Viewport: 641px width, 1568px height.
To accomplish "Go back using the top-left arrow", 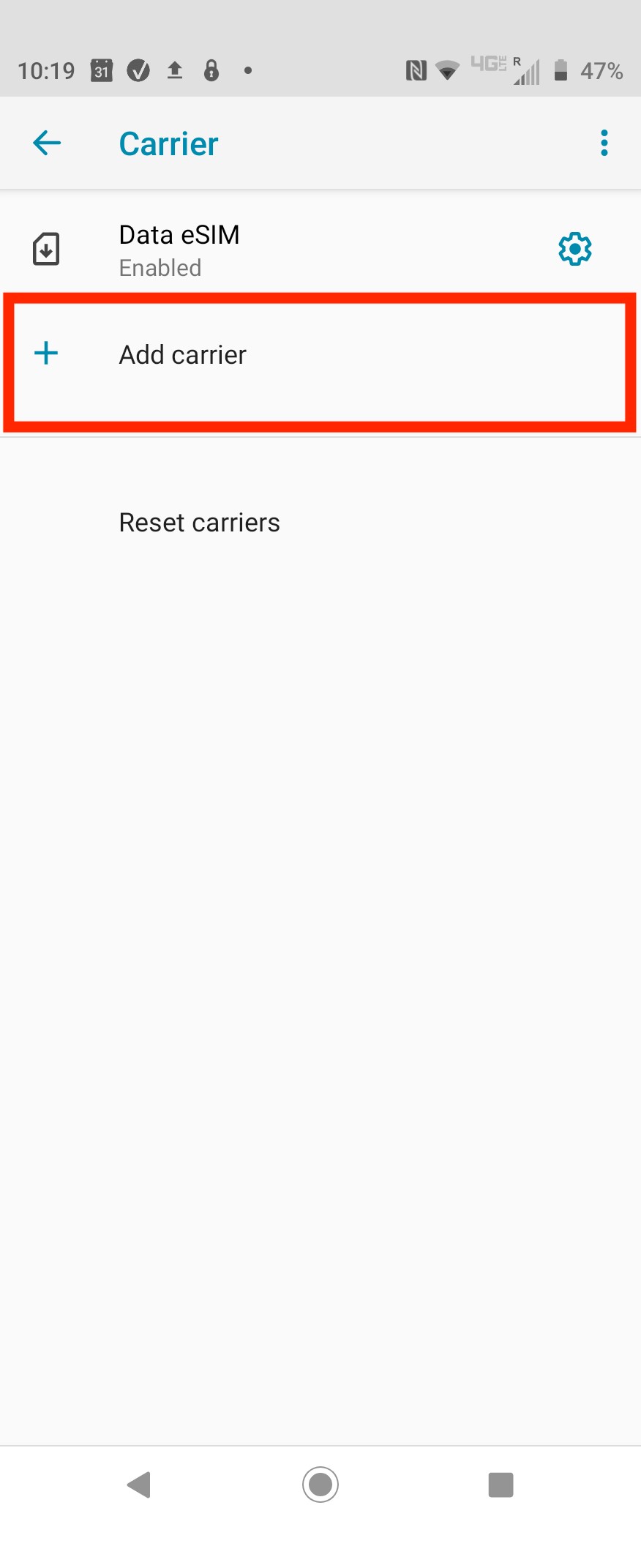I will pos(47,143).
